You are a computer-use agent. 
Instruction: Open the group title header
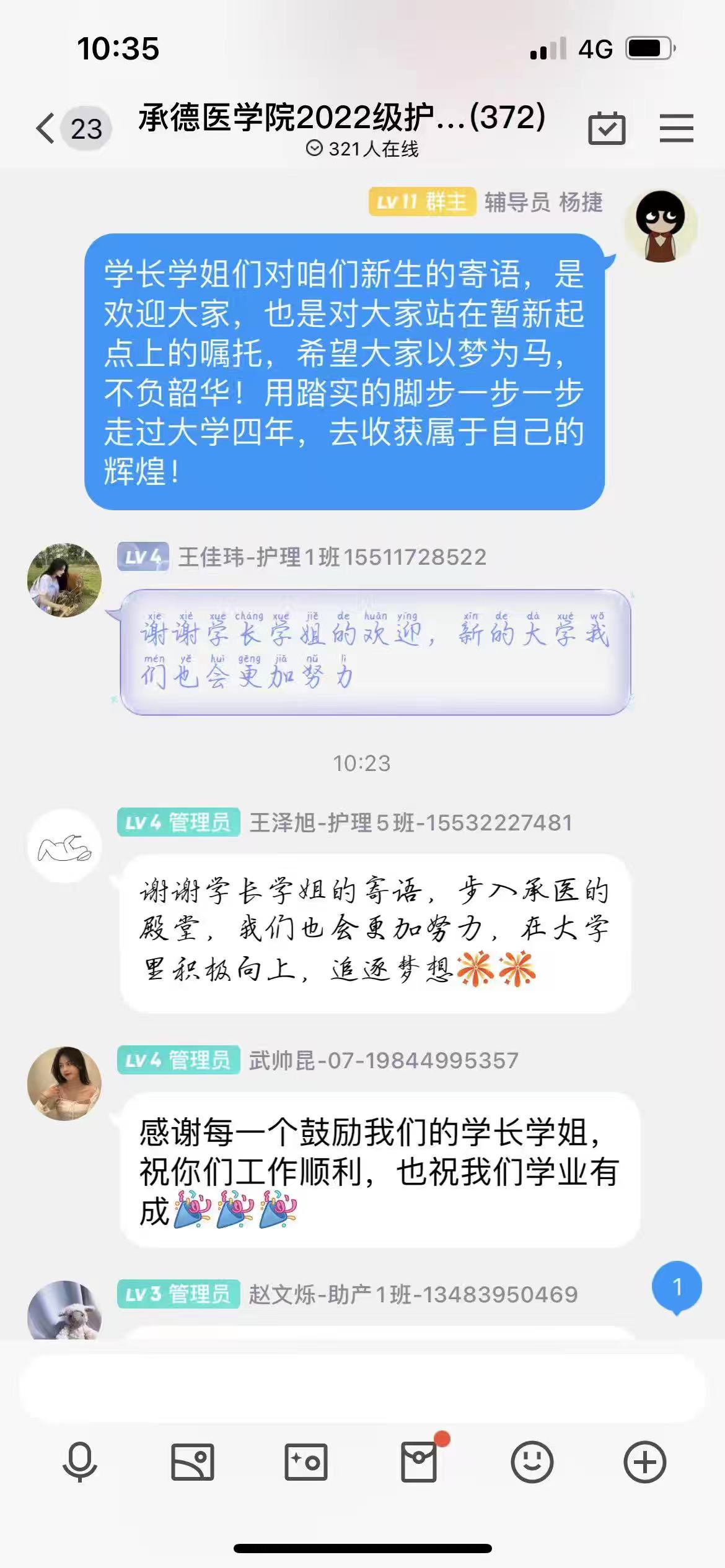pos(342,118)
